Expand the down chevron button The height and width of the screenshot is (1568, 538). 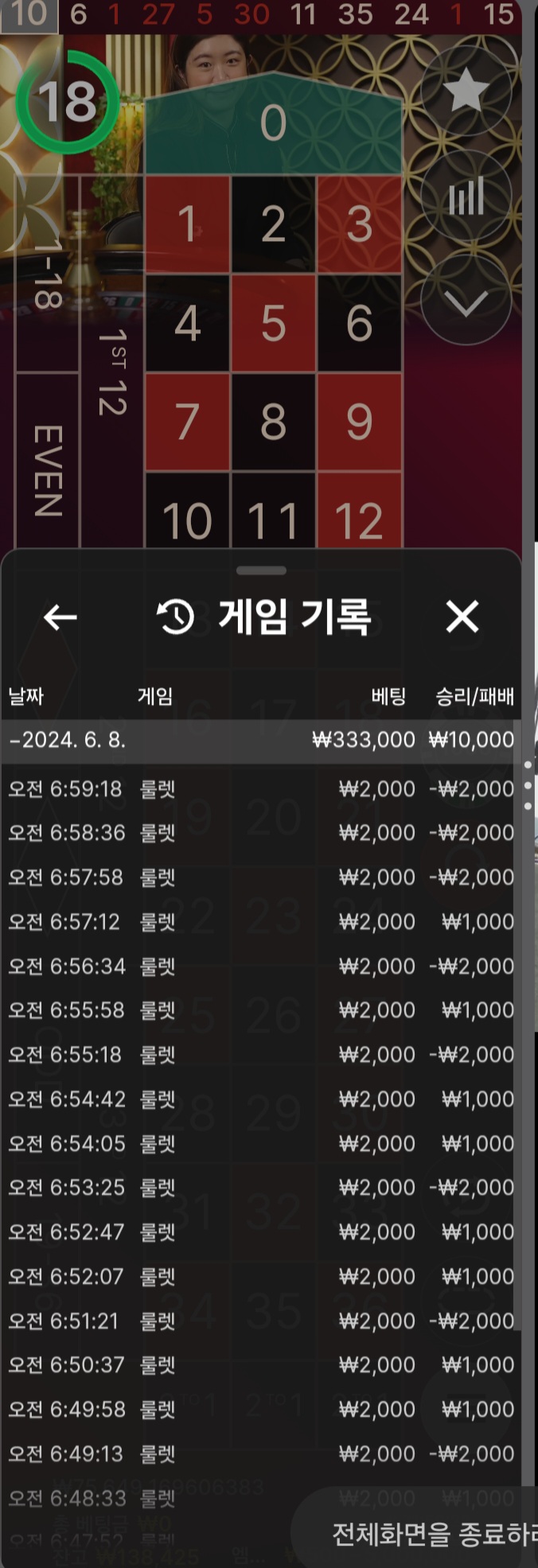[x=466, y=302]
